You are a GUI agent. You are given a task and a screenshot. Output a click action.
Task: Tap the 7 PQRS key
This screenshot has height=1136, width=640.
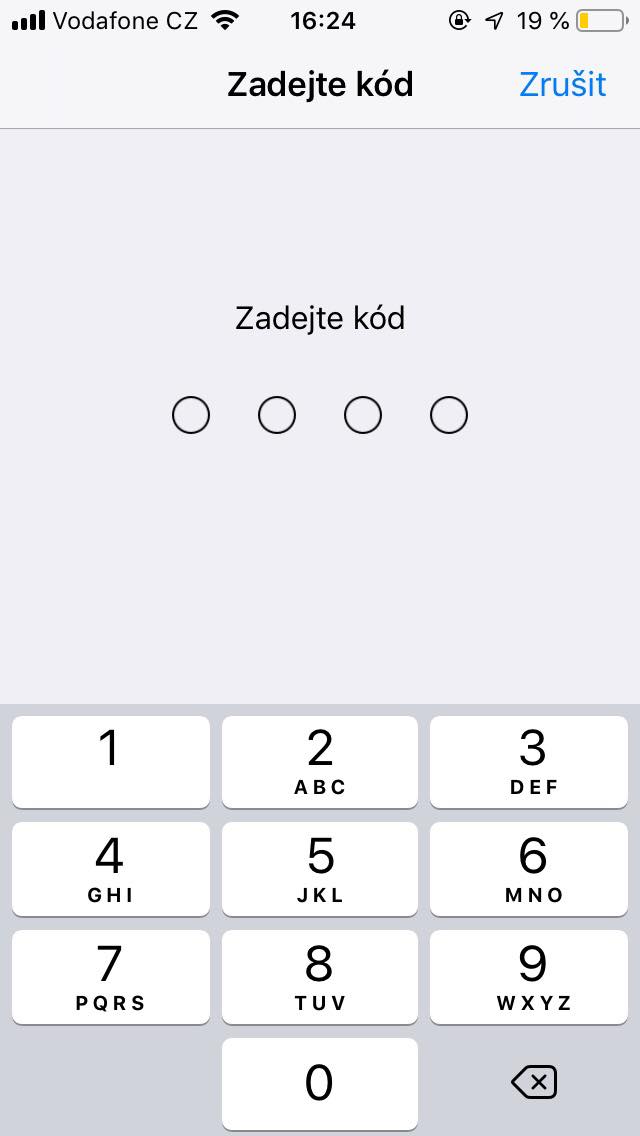(110, 976)
